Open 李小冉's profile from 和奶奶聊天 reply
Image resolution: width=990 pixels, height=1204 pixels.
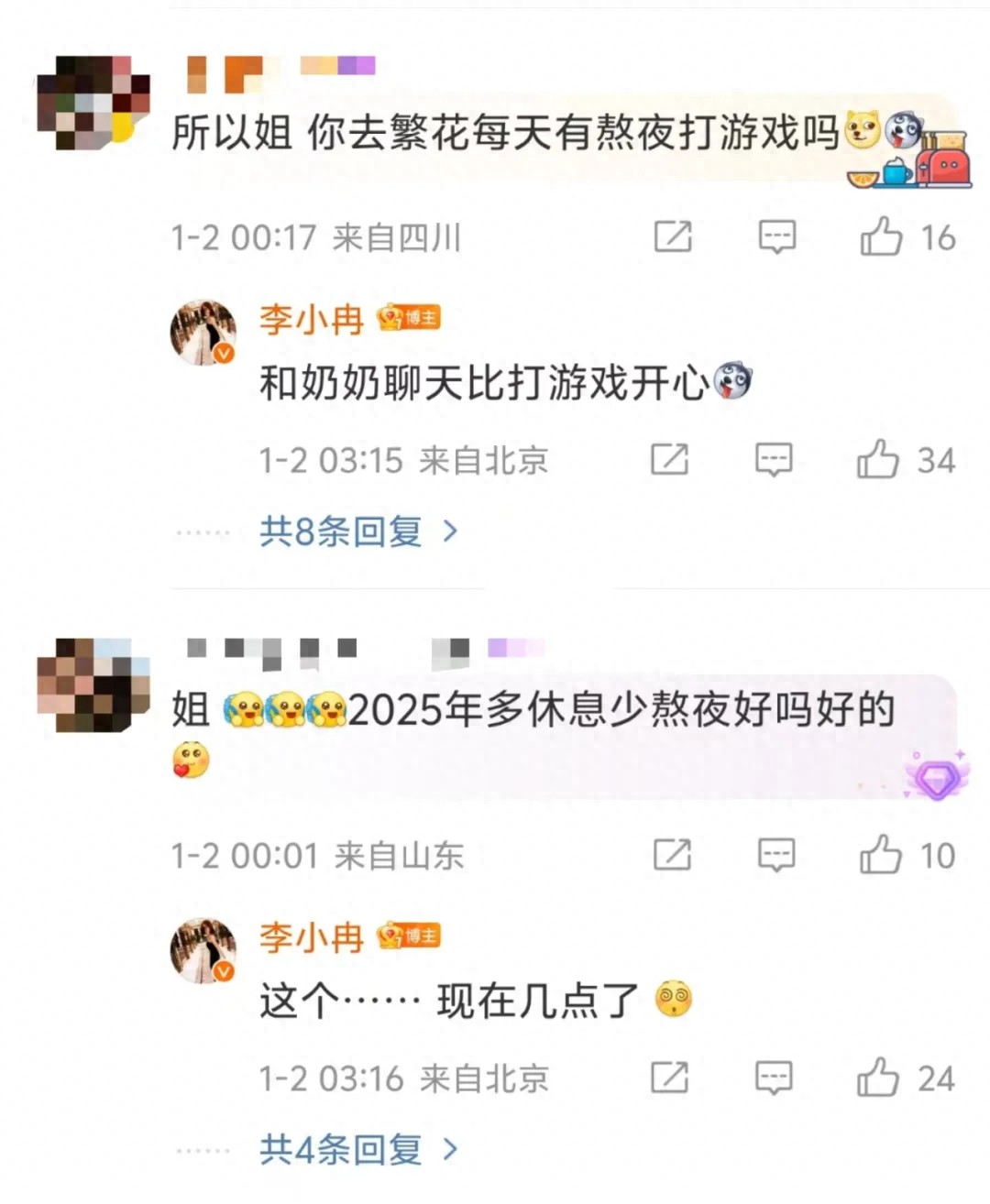click(311, 319)
